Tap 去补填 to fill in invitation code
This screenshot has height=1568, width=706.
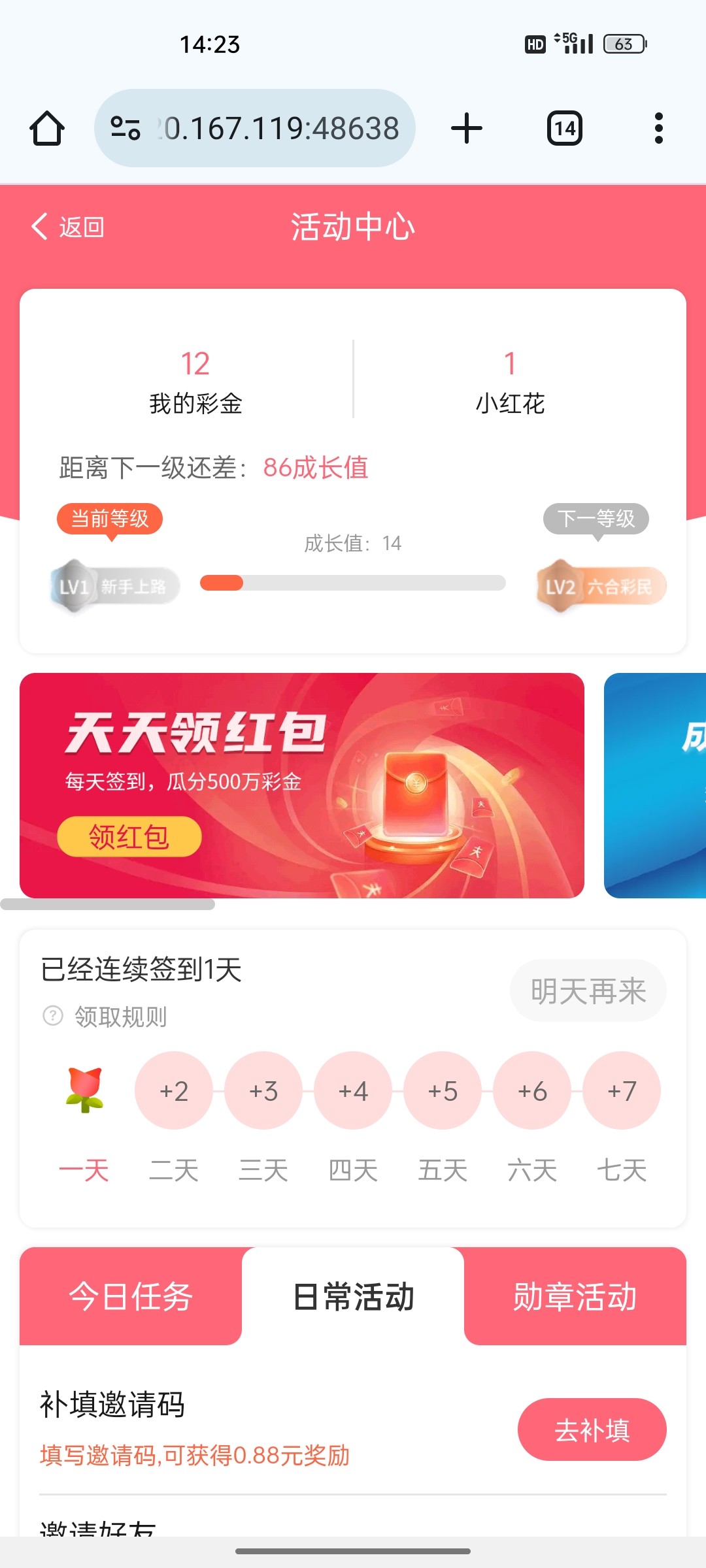click(592, 1429)
